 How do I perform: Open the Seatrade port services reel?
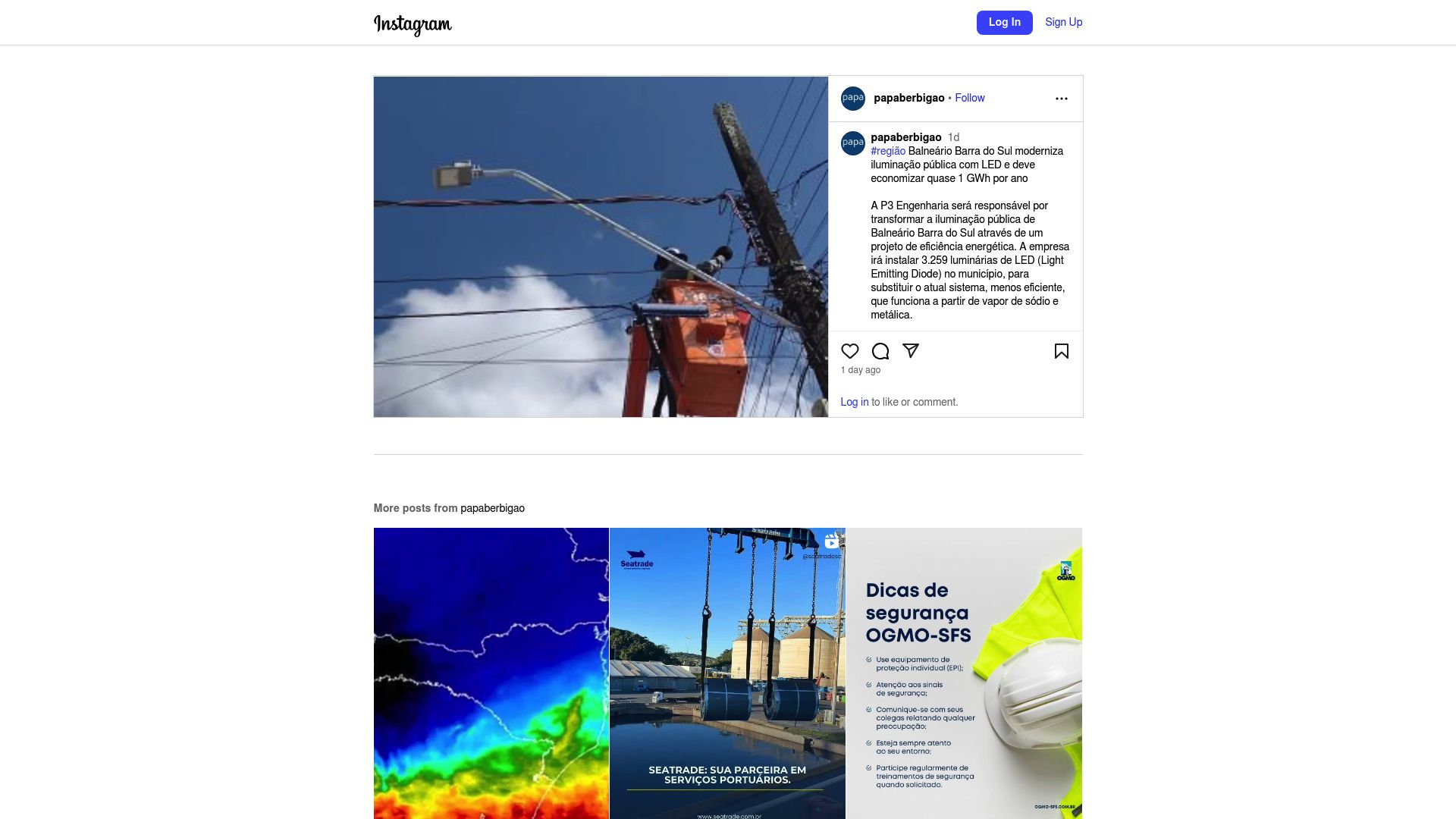pos(726,673)
